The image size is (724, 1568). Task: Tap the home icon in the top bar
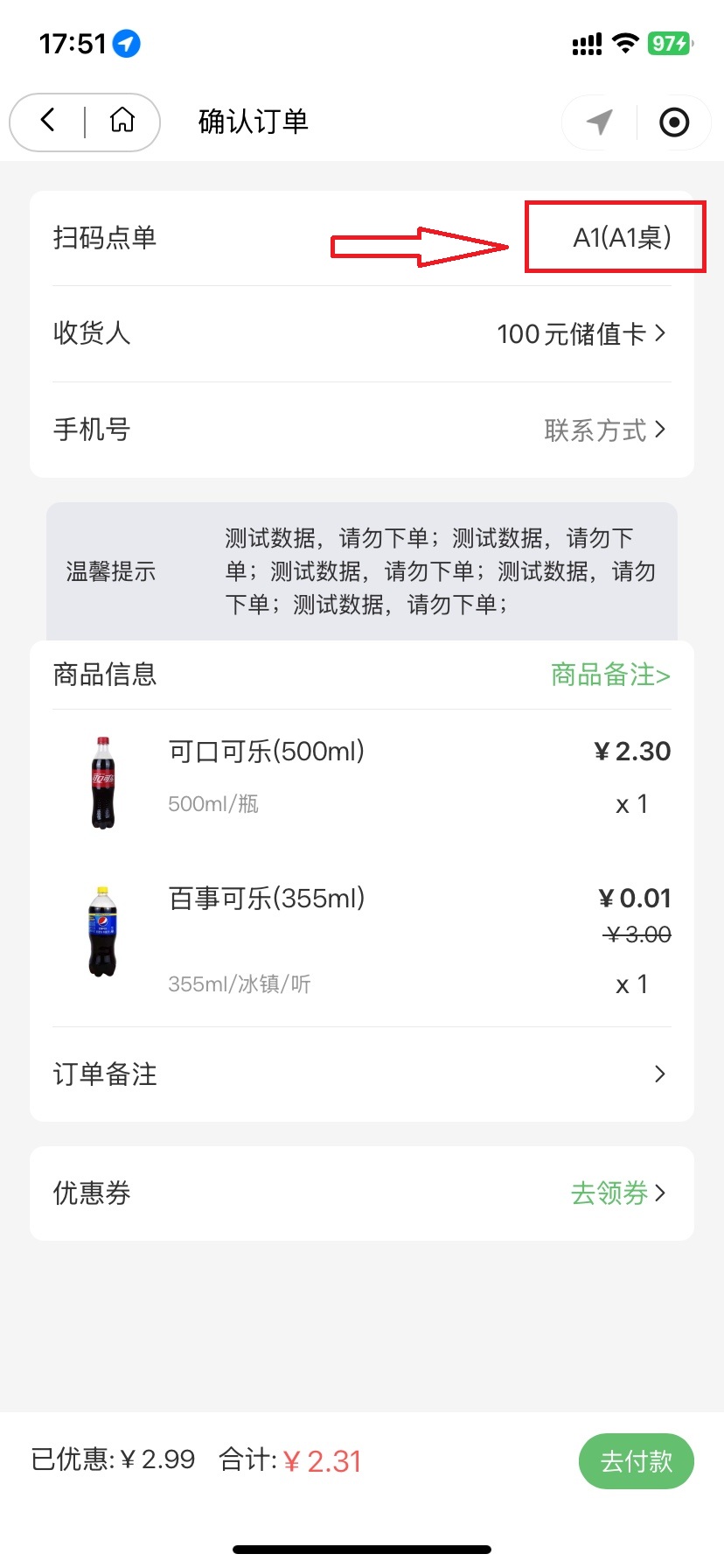122,121
